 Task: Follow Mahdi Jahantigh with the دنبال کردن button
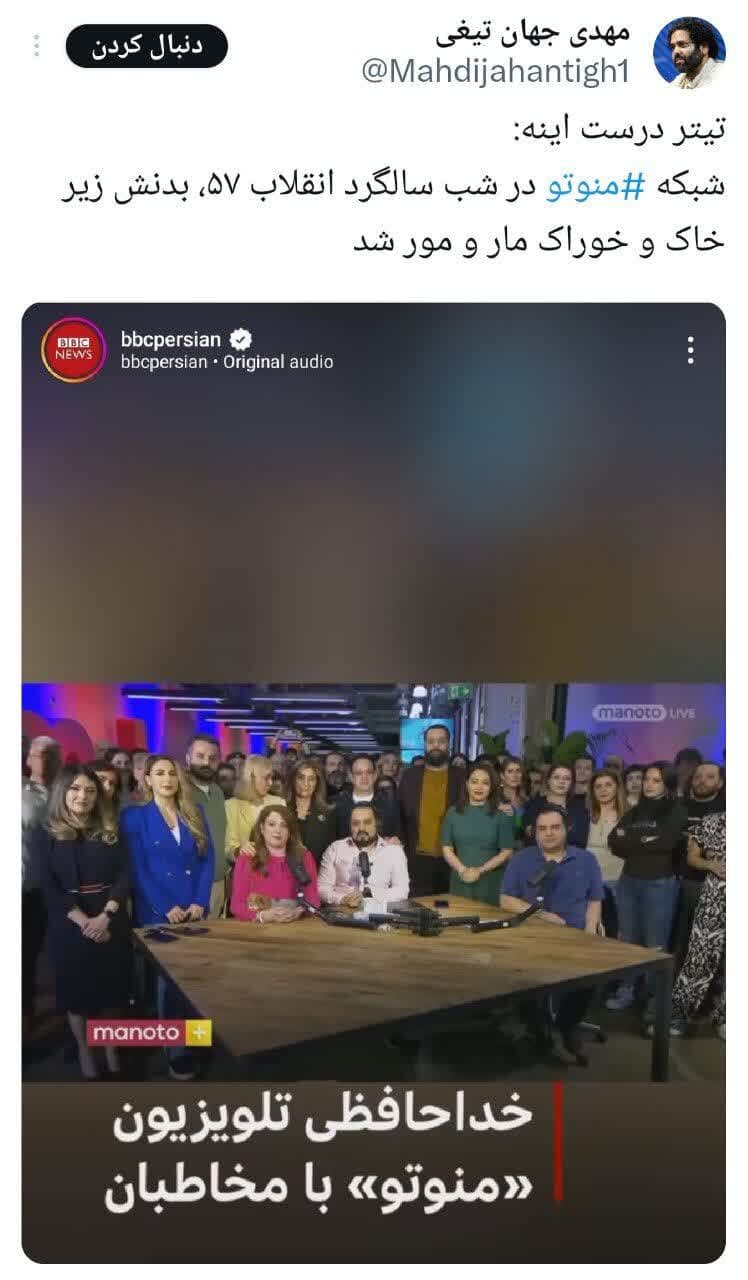(x=147, y=46)
